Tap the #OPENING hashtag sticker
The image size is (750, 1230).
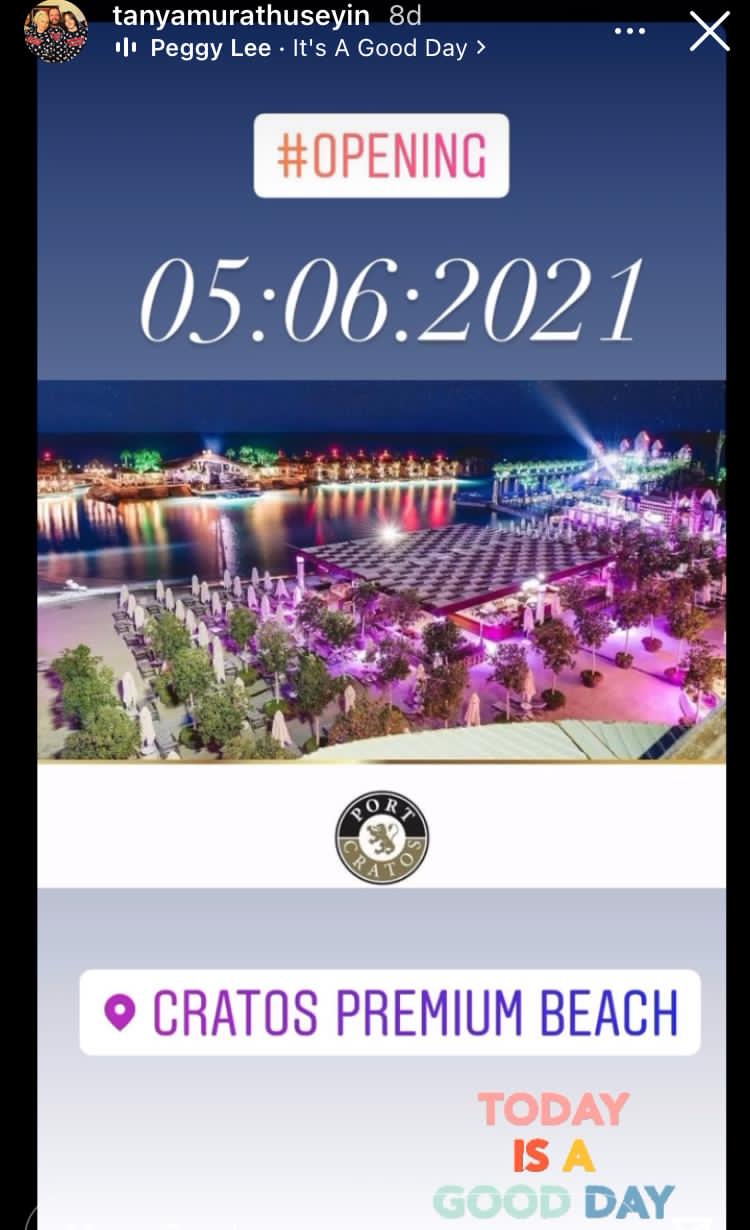tap(381, 156)
